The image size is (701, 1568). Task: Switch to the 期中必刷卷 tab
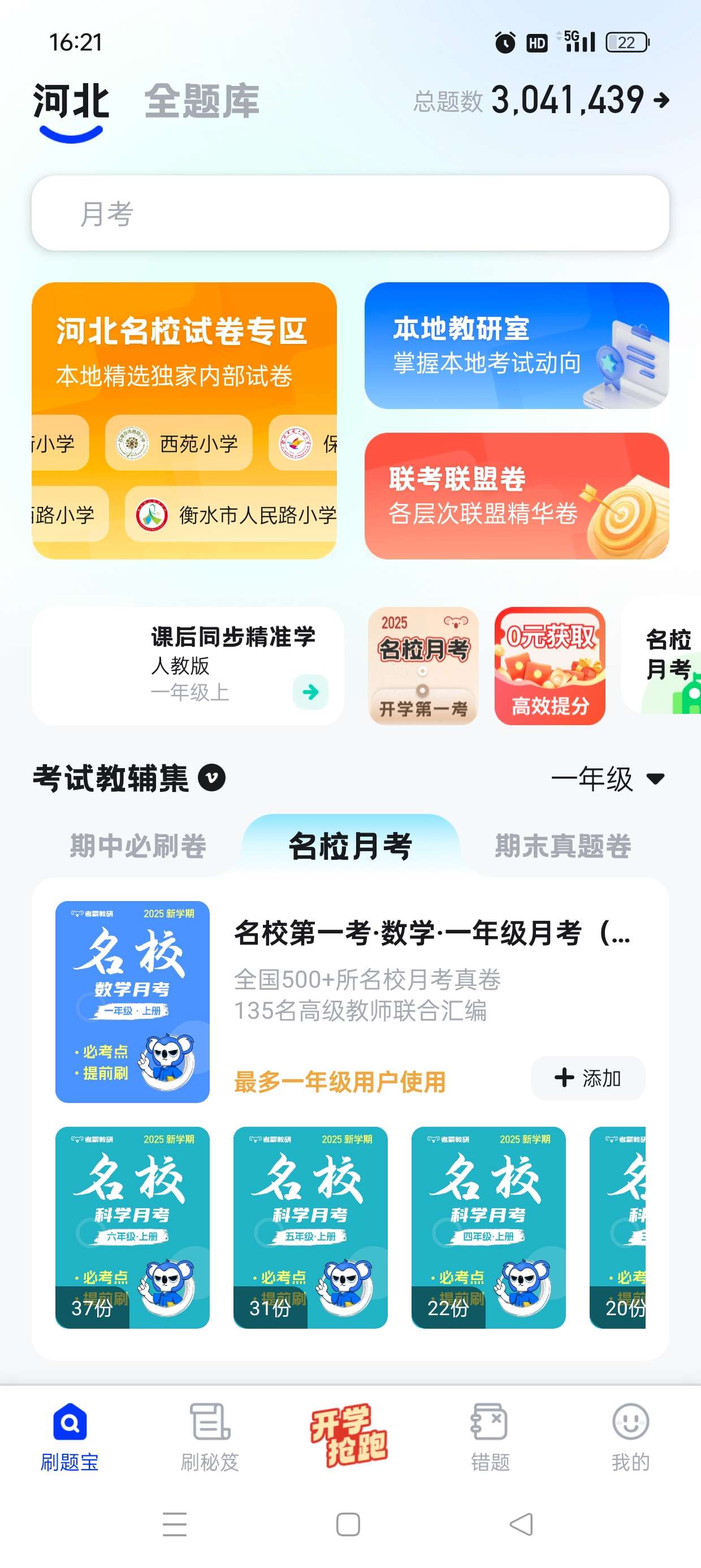tap(138, 846)
